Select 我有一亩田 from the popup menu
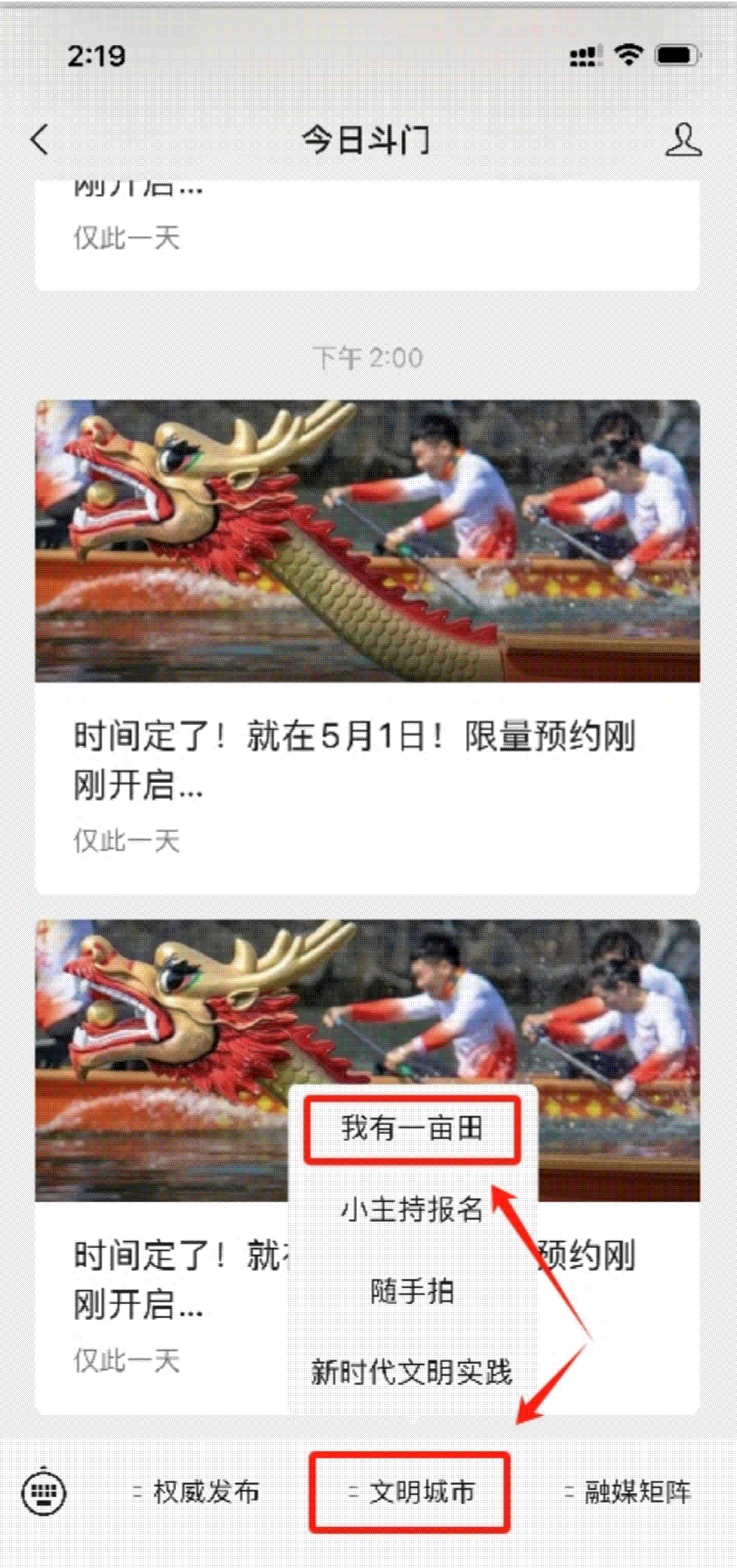This screenshot has height=1568, width=737. pyautogui.click(x=411, y=1128)
